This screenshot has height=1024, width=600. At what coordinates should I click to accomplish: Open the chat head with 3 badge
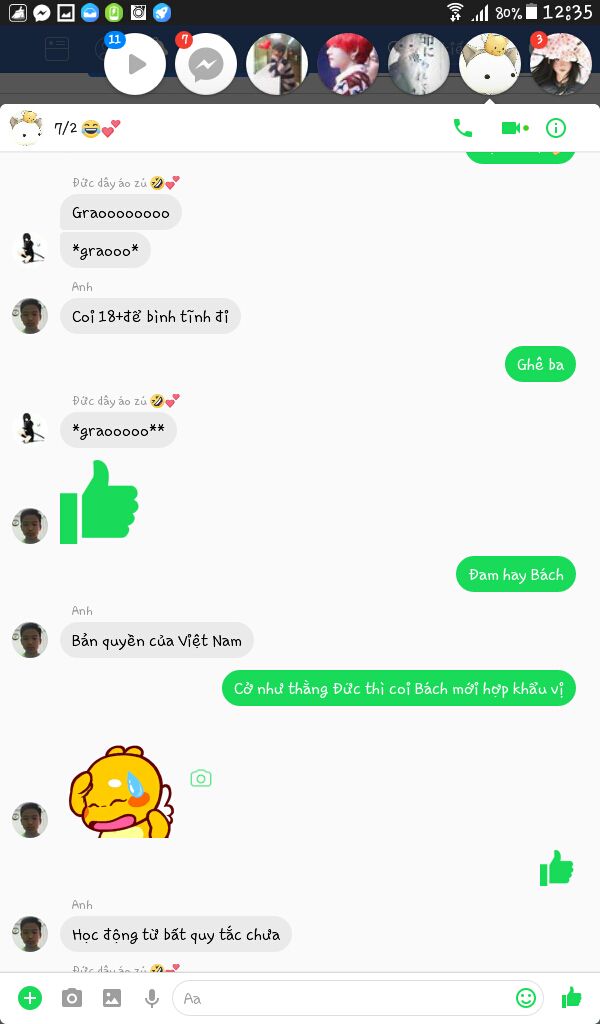click(560, 64)
